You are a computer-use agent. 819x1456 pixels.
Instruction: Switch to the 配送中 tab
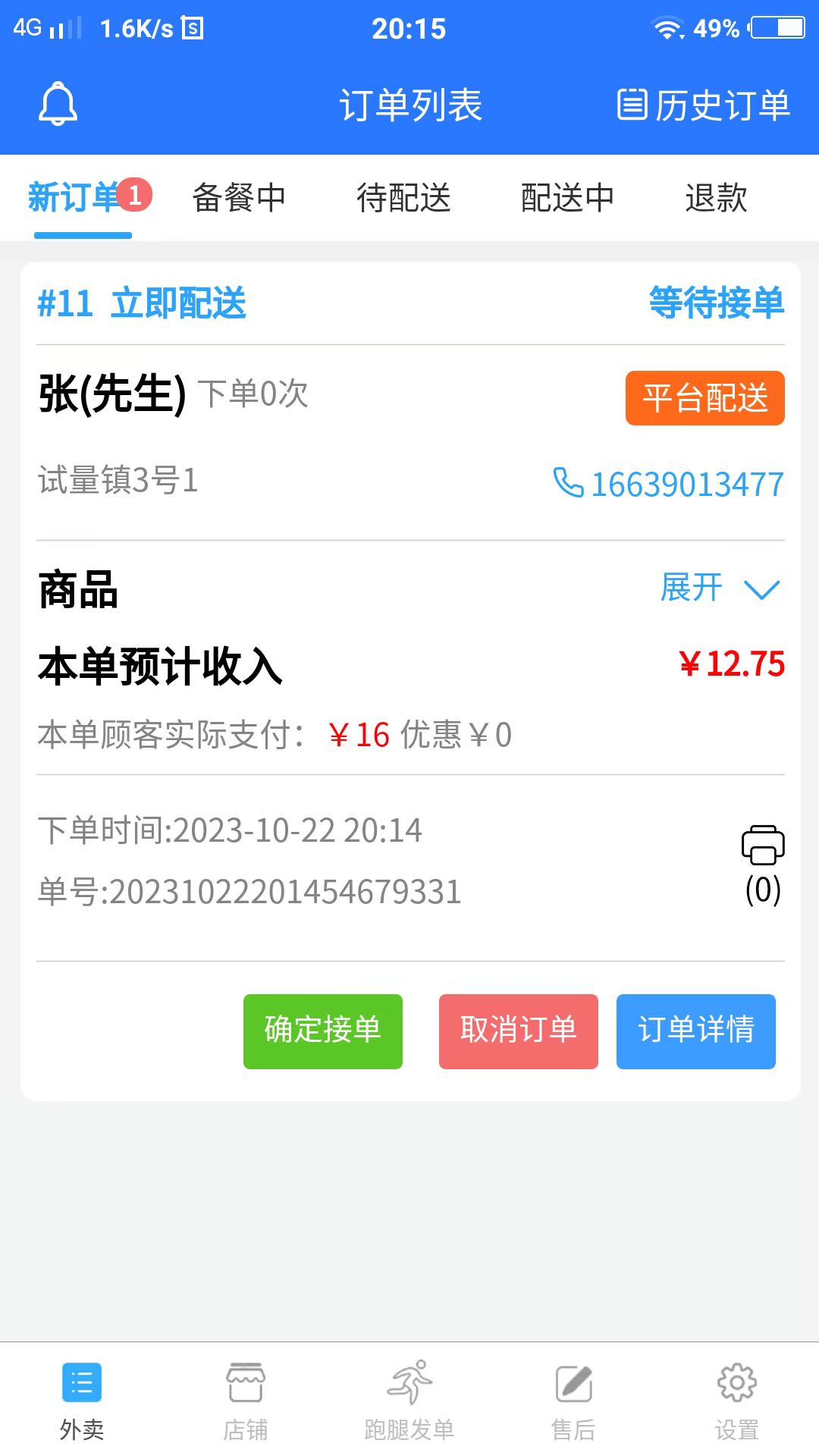click(567, 198)
